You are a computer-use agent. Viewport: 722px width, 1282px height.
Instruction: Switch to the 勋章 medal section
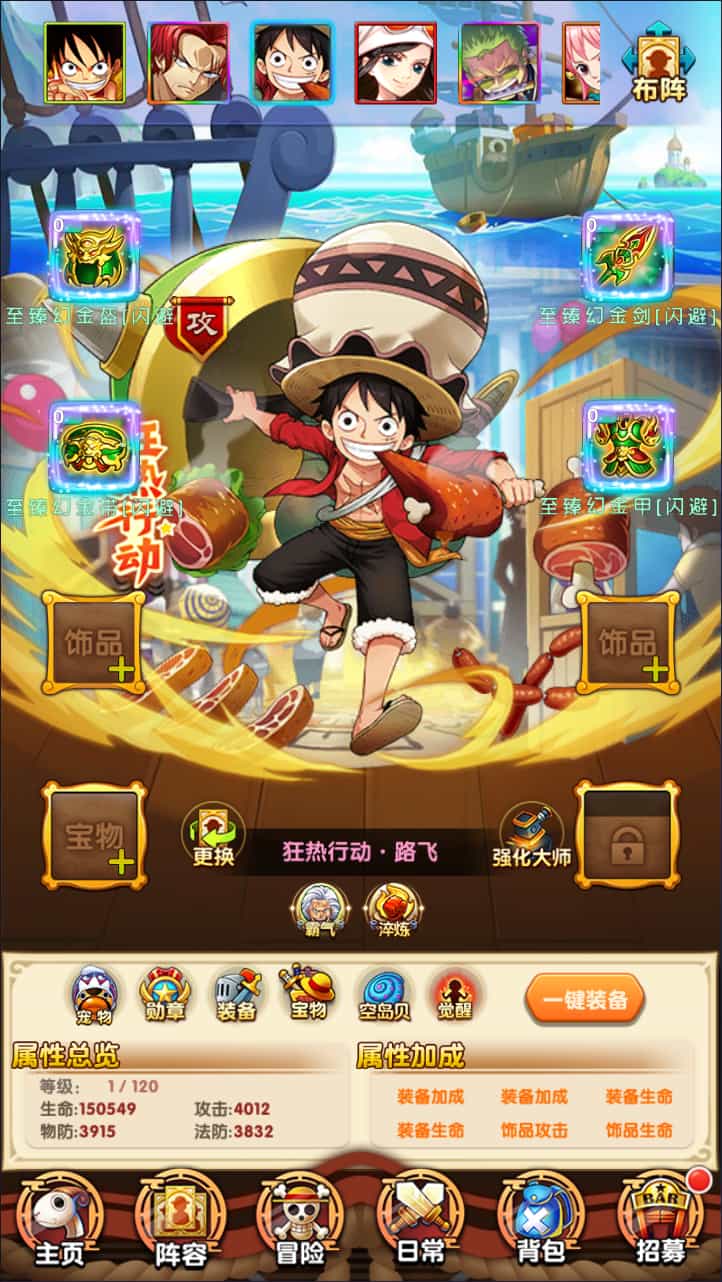click(x=165, y=994)
